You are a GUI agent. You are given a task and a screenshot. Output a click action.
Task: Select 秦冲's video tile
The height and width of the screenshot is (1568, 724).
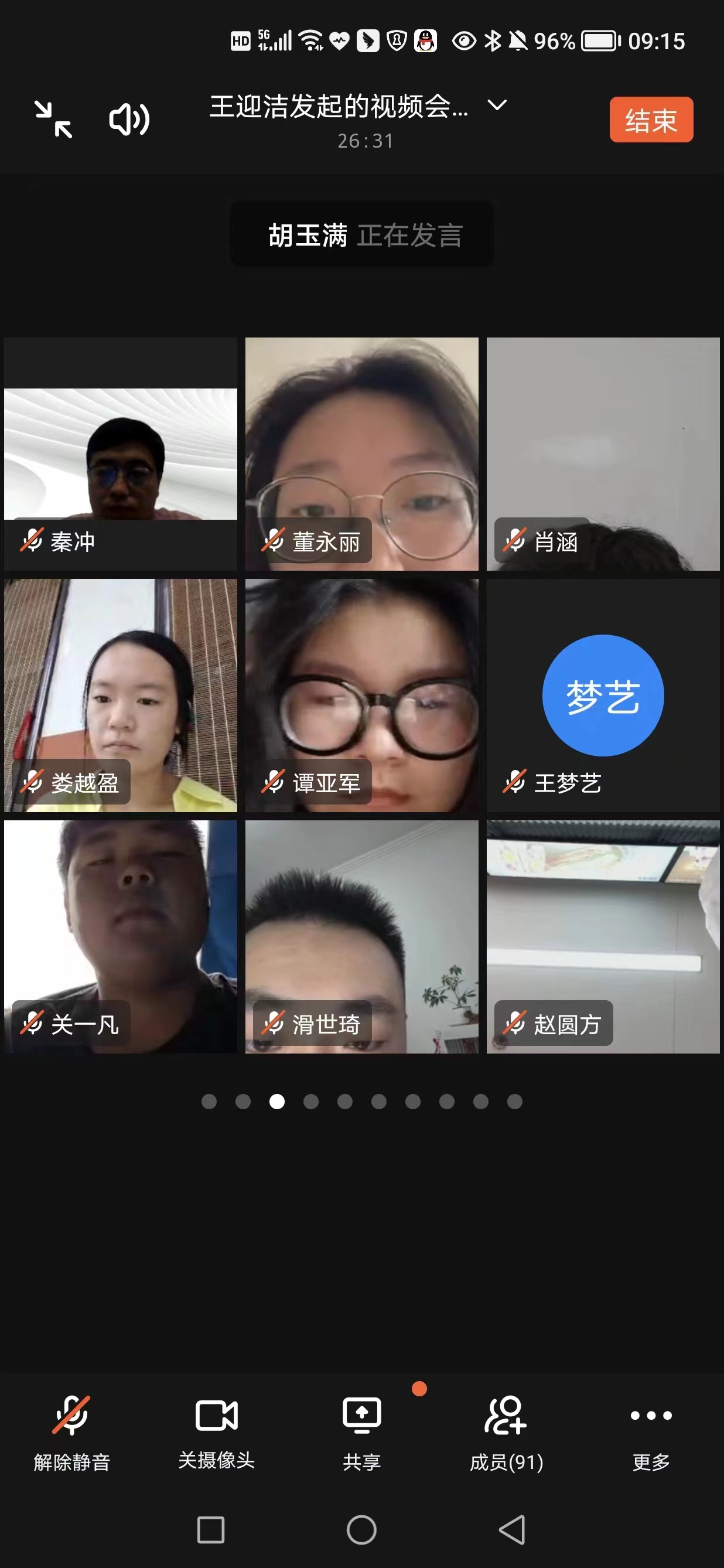coord(121,454)
